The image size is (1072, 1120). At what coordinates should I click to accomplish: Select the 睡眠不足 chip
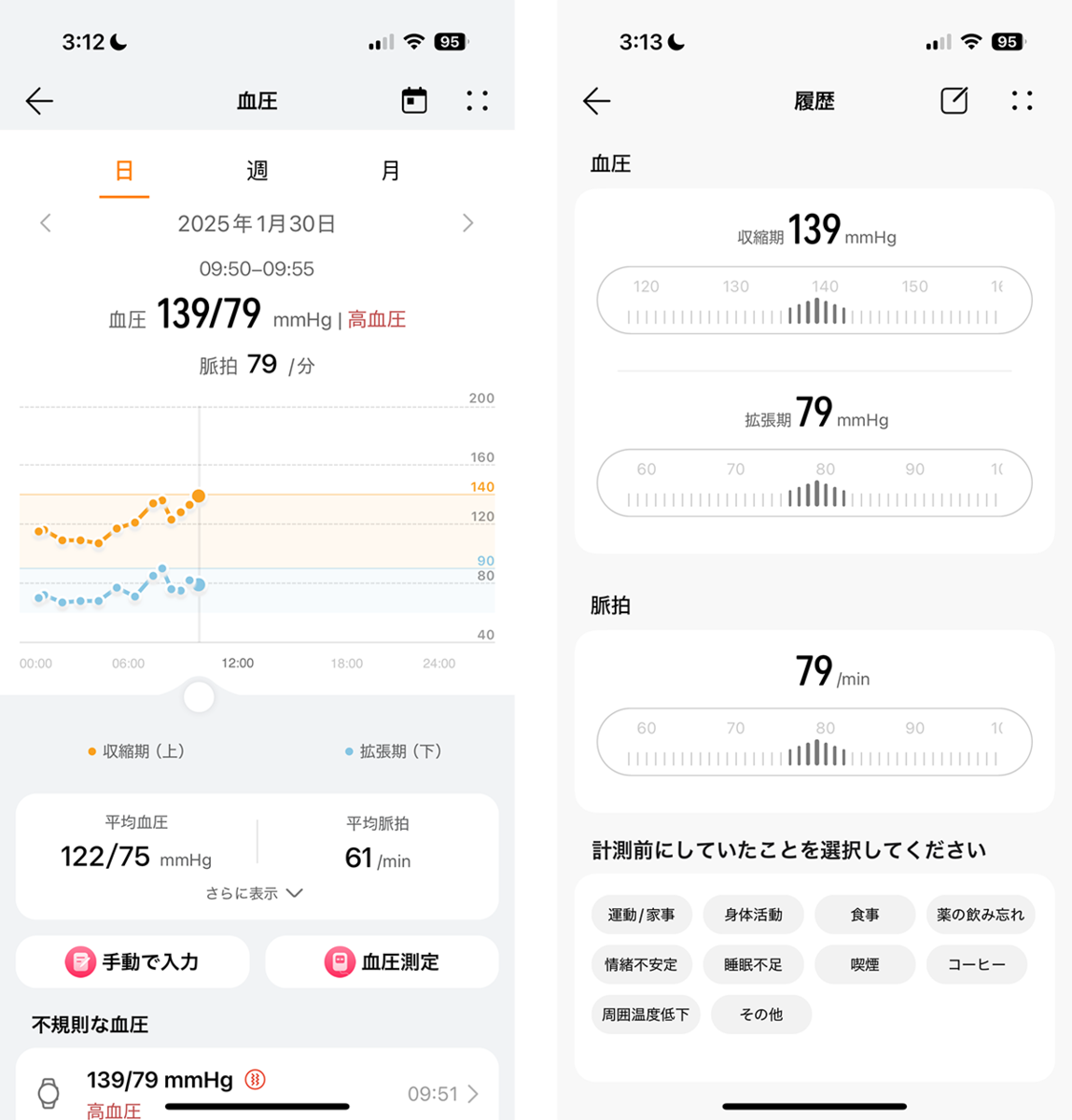click(x=753, y=964)
